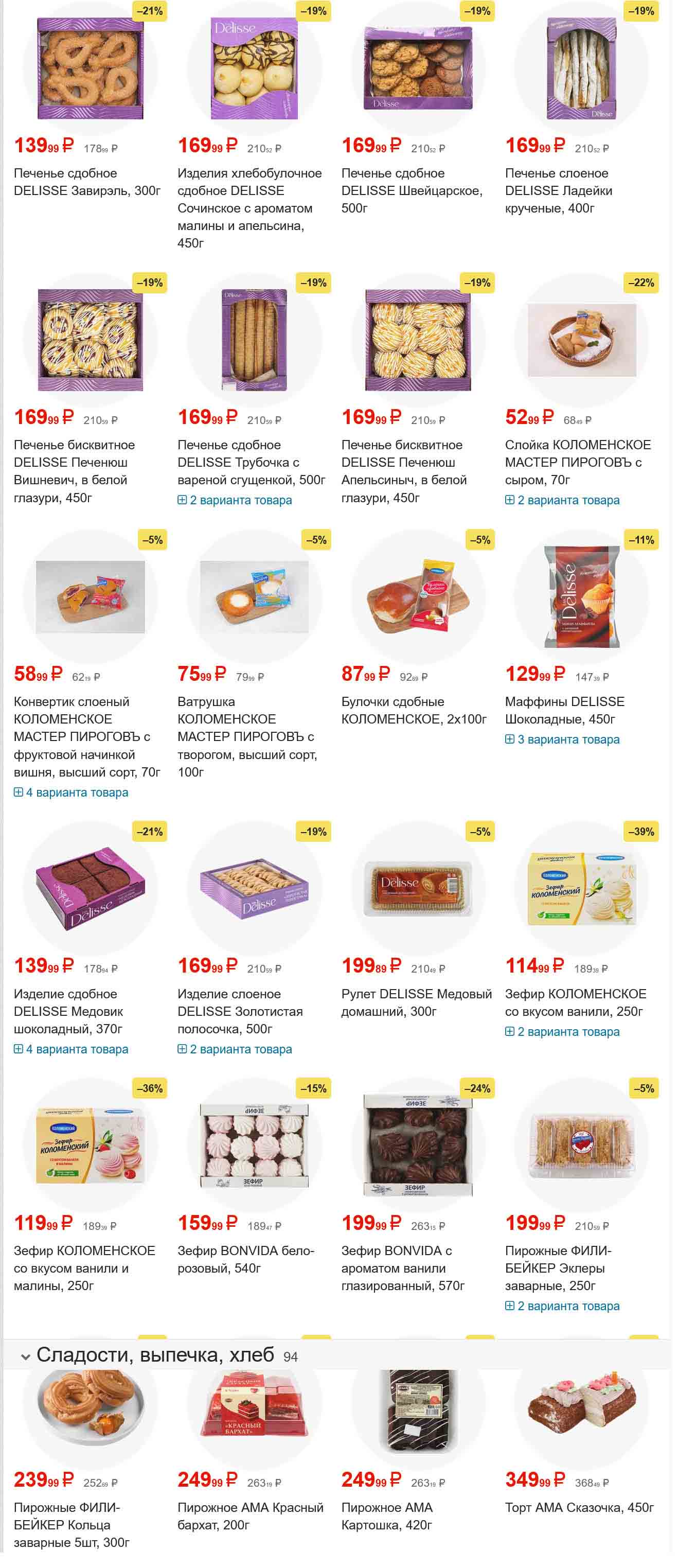Collapse the Сладости, выпечка, хлеб section
The width and height of the screenshot is (678, 1568).
pyautogui.click(x=26, y=1357)
